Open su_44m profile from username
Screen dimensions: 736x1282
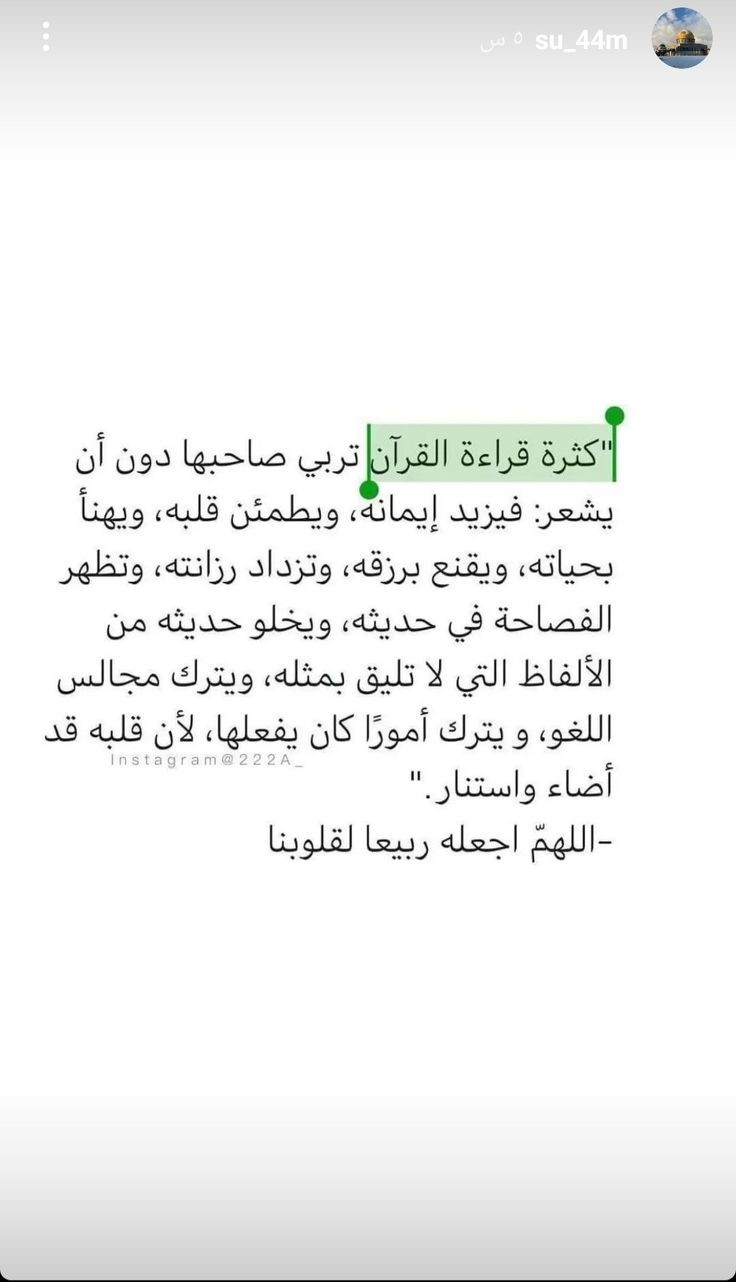(581, 40)
